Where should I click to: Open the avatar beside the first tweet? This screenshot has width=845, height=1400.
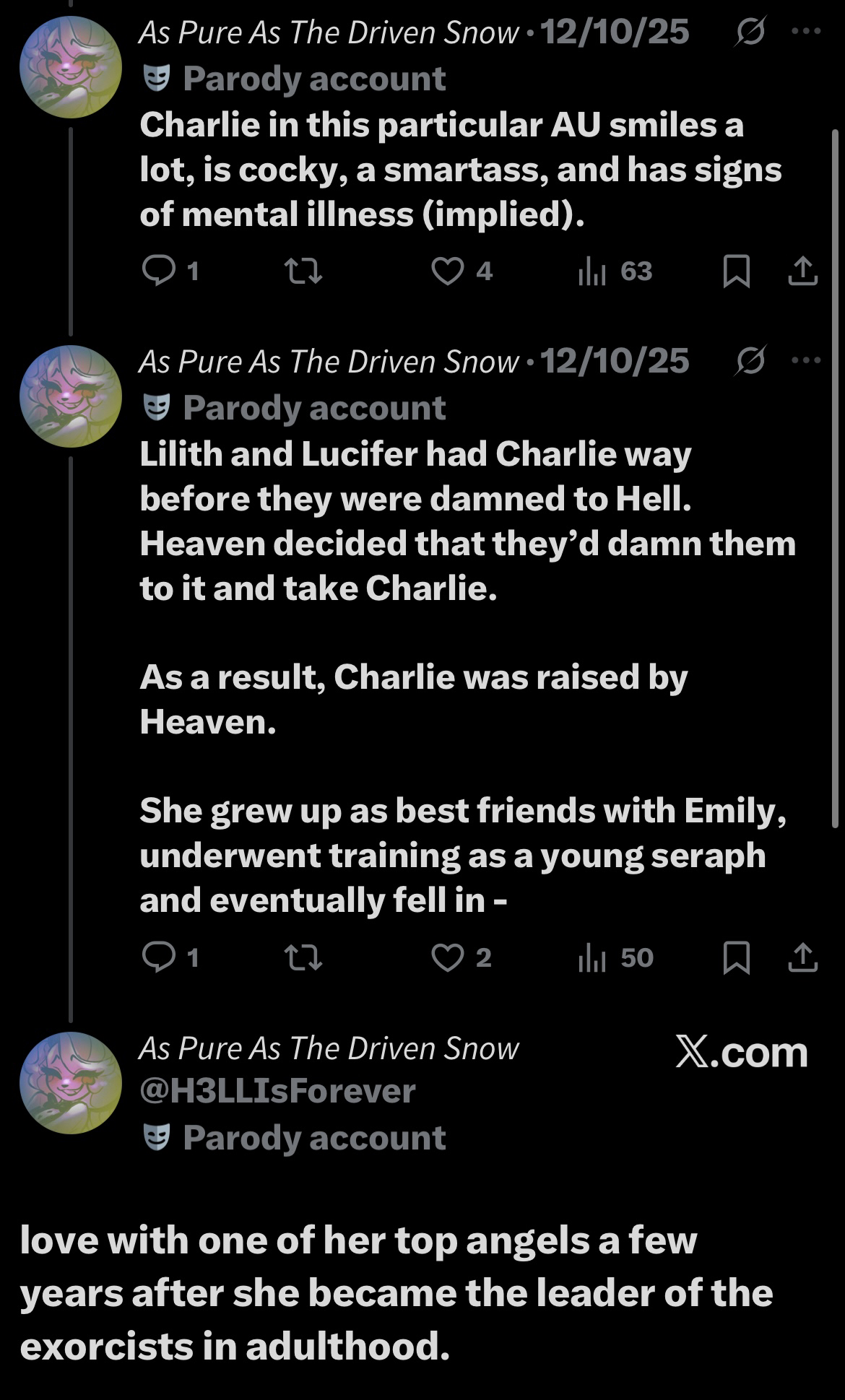[70, 67]
